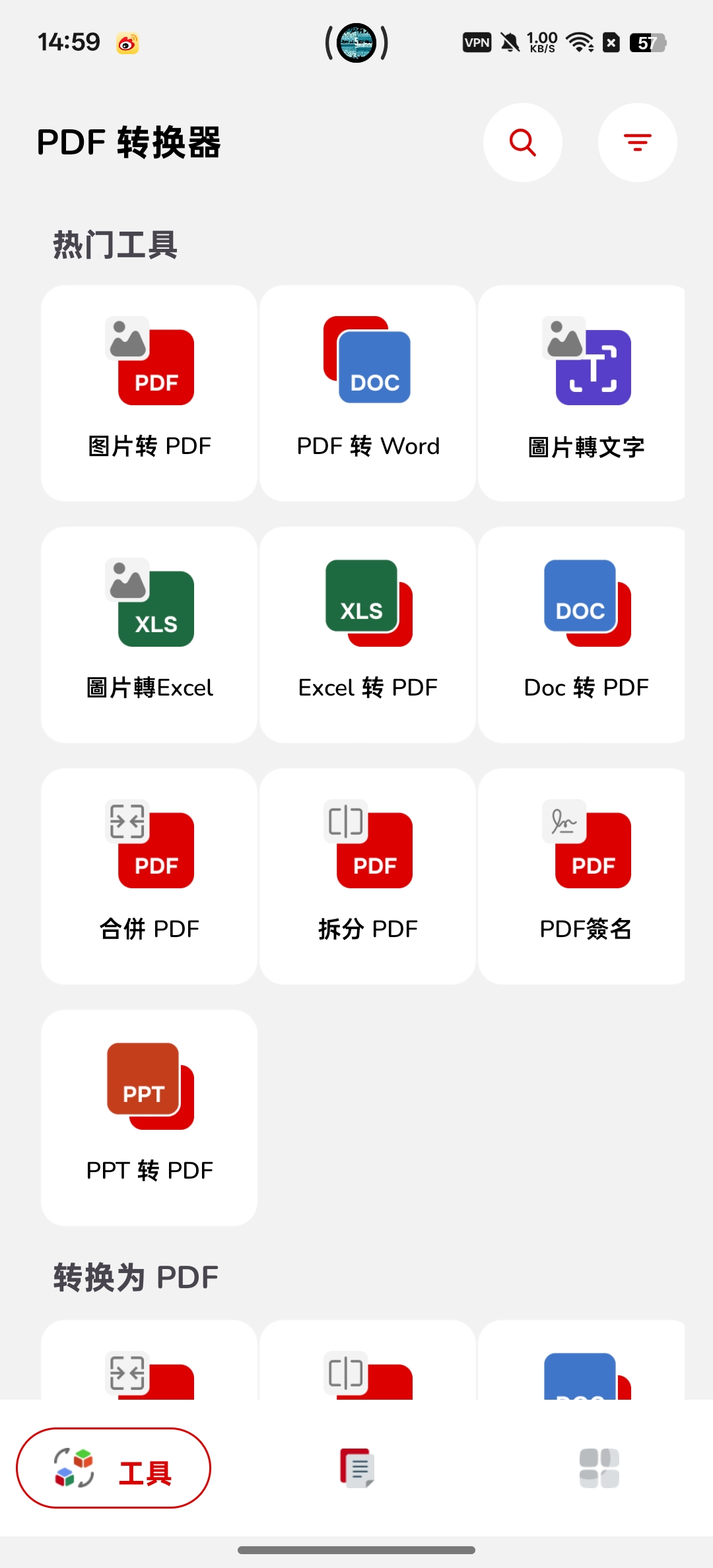Switch to the grid tab in the bottom bar
The height and width of the screenshot is (1568, 713).
coord(599,1468)
